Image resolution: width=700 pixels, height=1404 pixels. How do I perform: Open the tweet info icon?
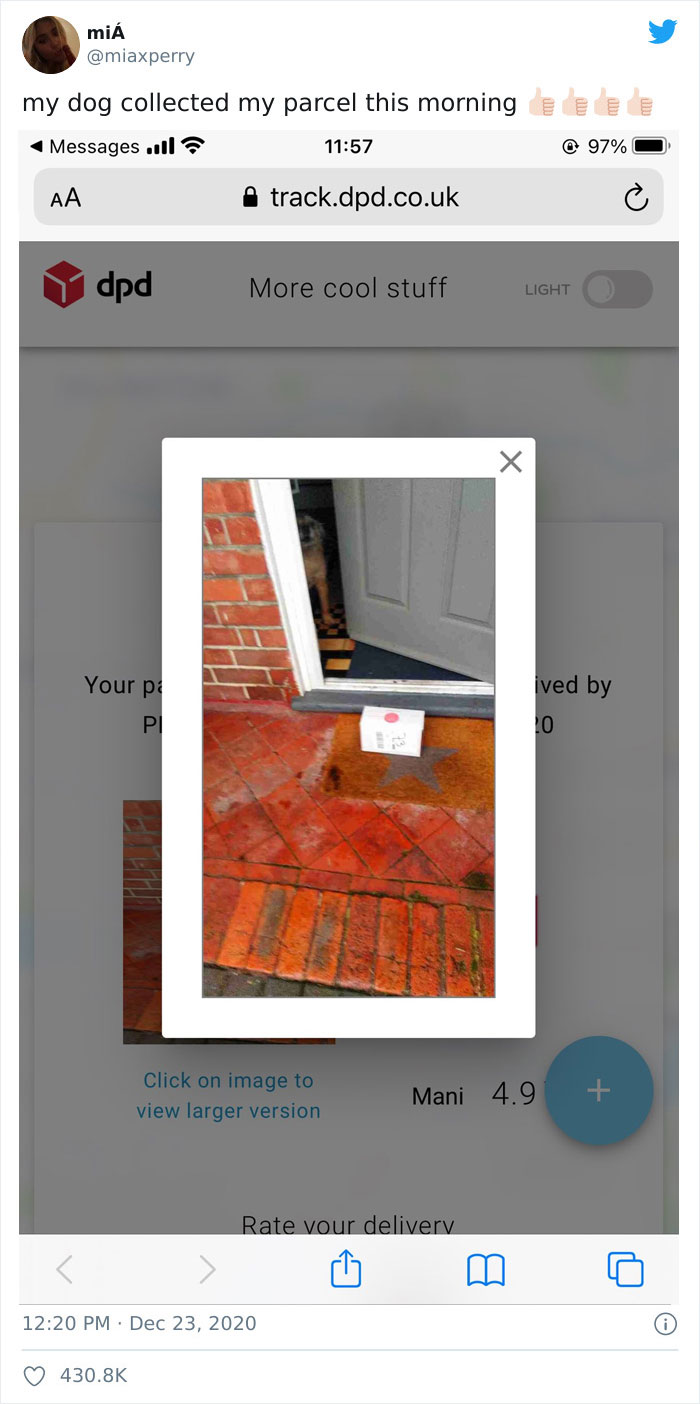pos(665,1324)
